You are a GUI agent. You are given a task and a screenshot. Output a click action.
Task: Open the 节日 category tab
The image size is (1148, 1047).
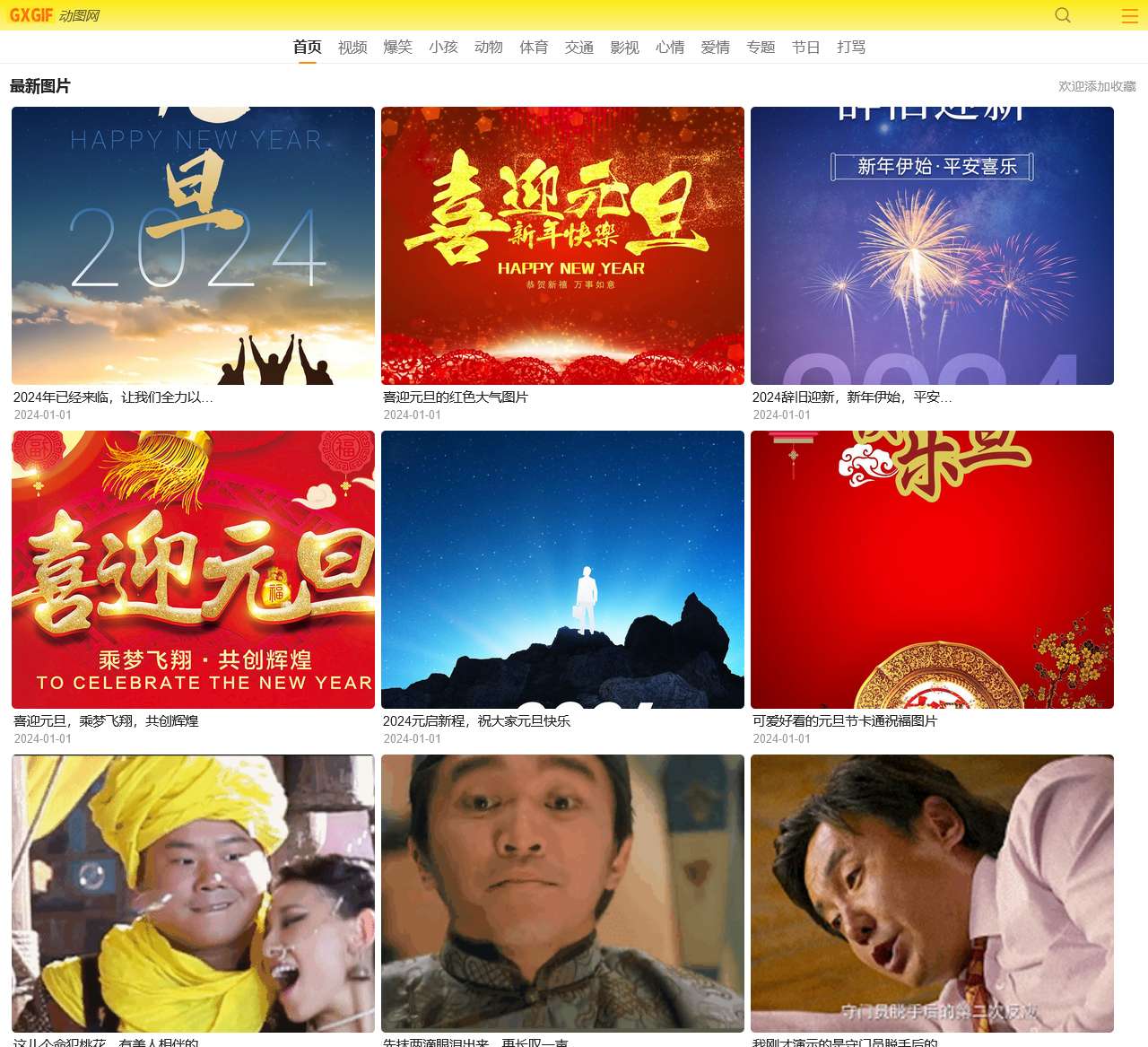pyautogui.click(x=805, y=48)
